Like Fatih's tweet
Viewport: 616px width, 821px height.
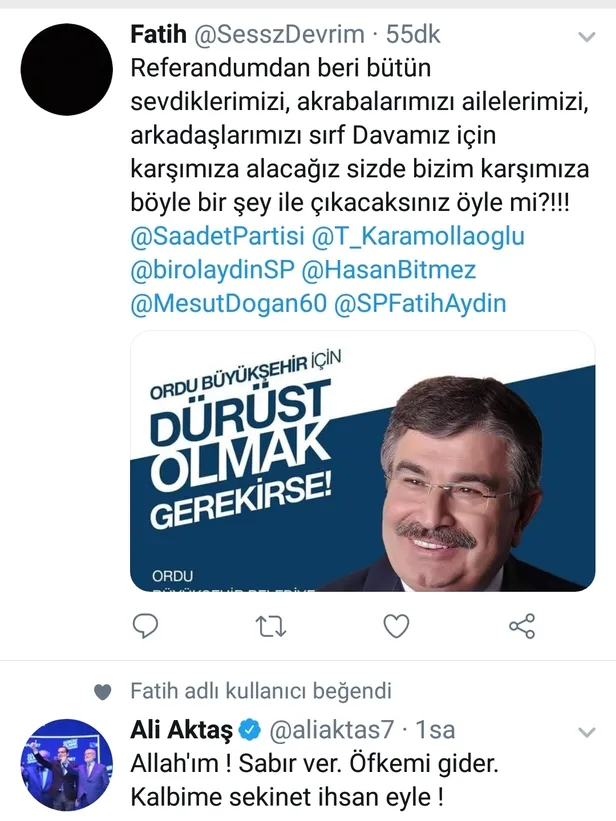click(x=397, y=626)
